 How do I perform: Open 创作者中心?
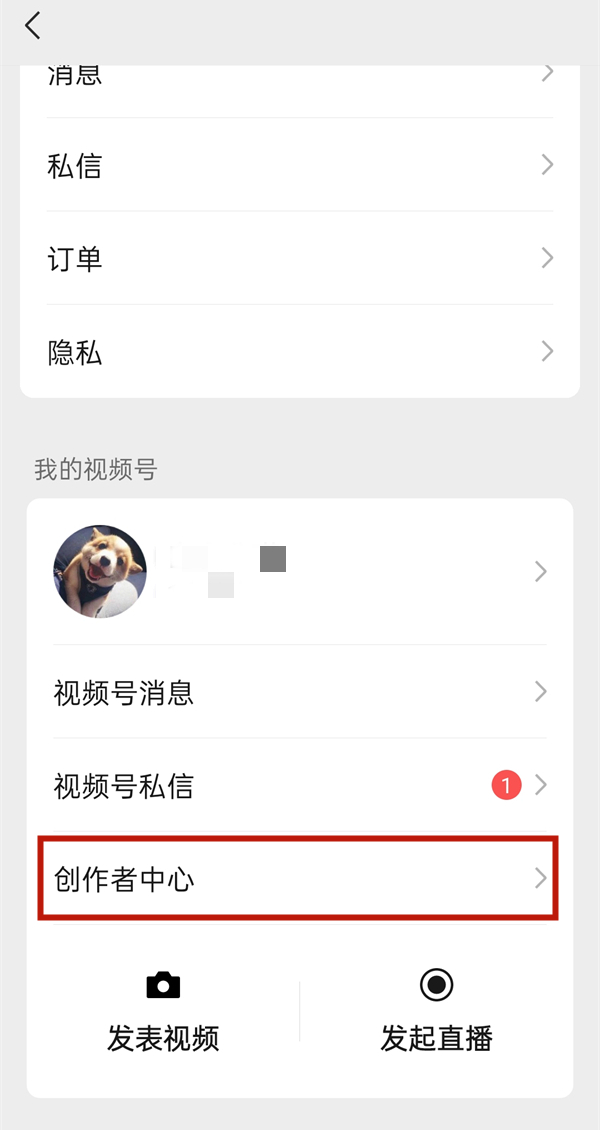(x=298, y=879)
